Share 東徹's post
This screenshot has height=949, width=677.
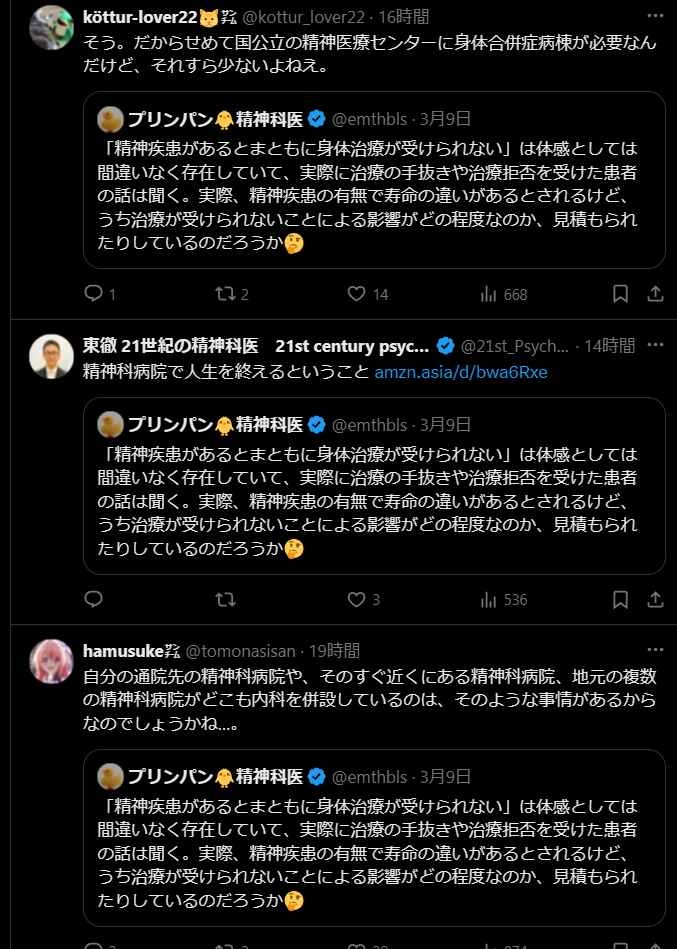pyautogui.click(x=655, y=600)
